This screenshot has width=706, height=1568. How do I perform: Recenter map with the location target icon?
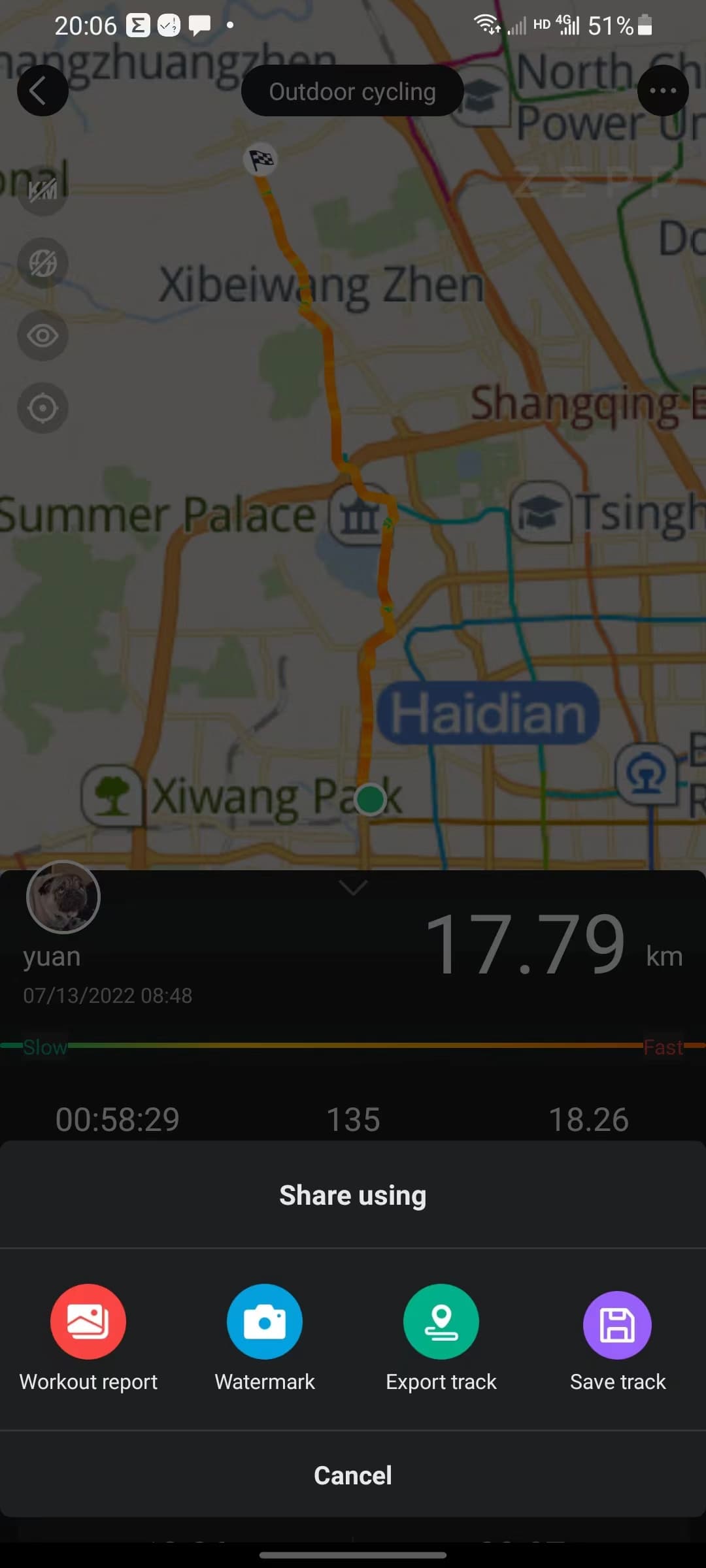click(x=42, y=408)
